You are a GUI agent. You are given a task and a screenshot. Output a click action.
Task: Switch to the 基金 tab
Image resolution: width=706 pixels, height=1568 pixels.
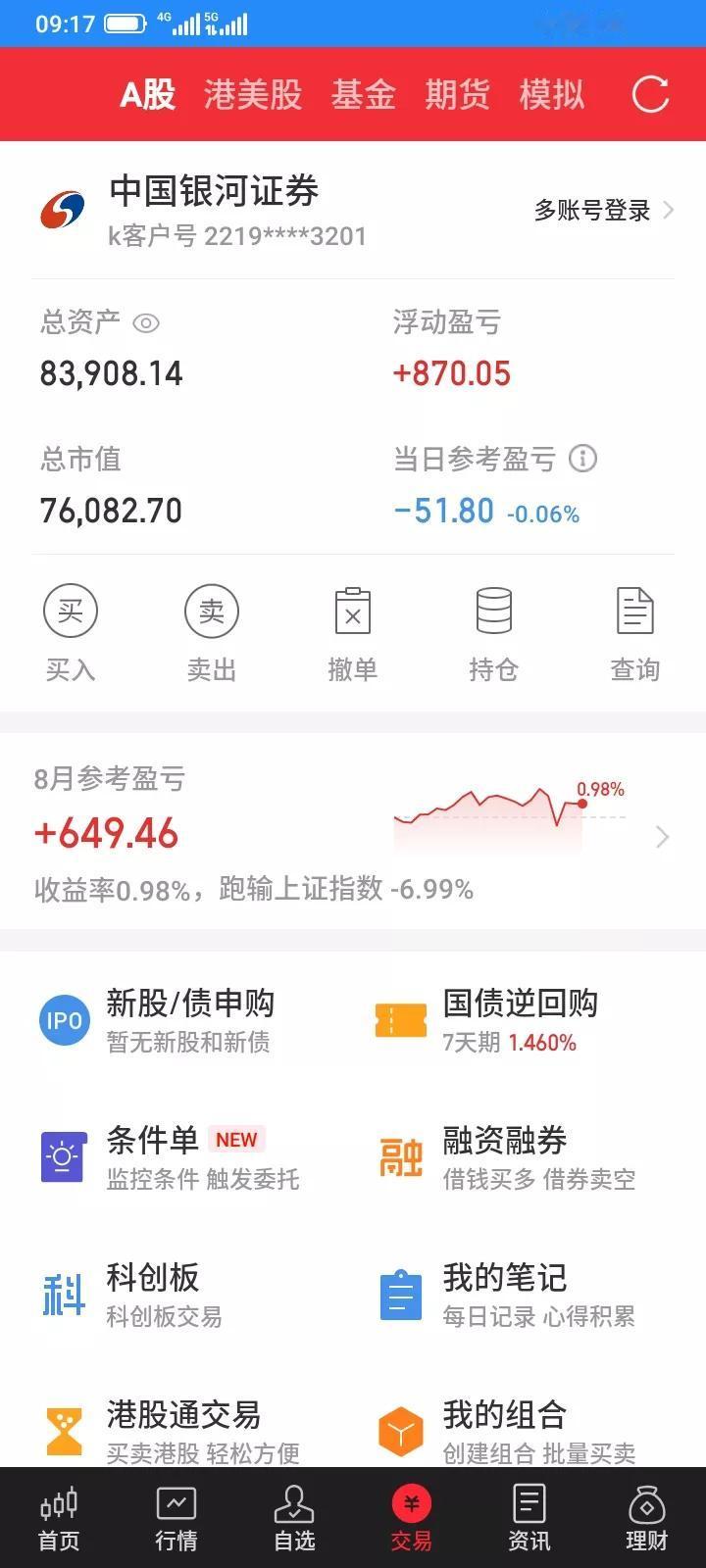pos(363,95)
